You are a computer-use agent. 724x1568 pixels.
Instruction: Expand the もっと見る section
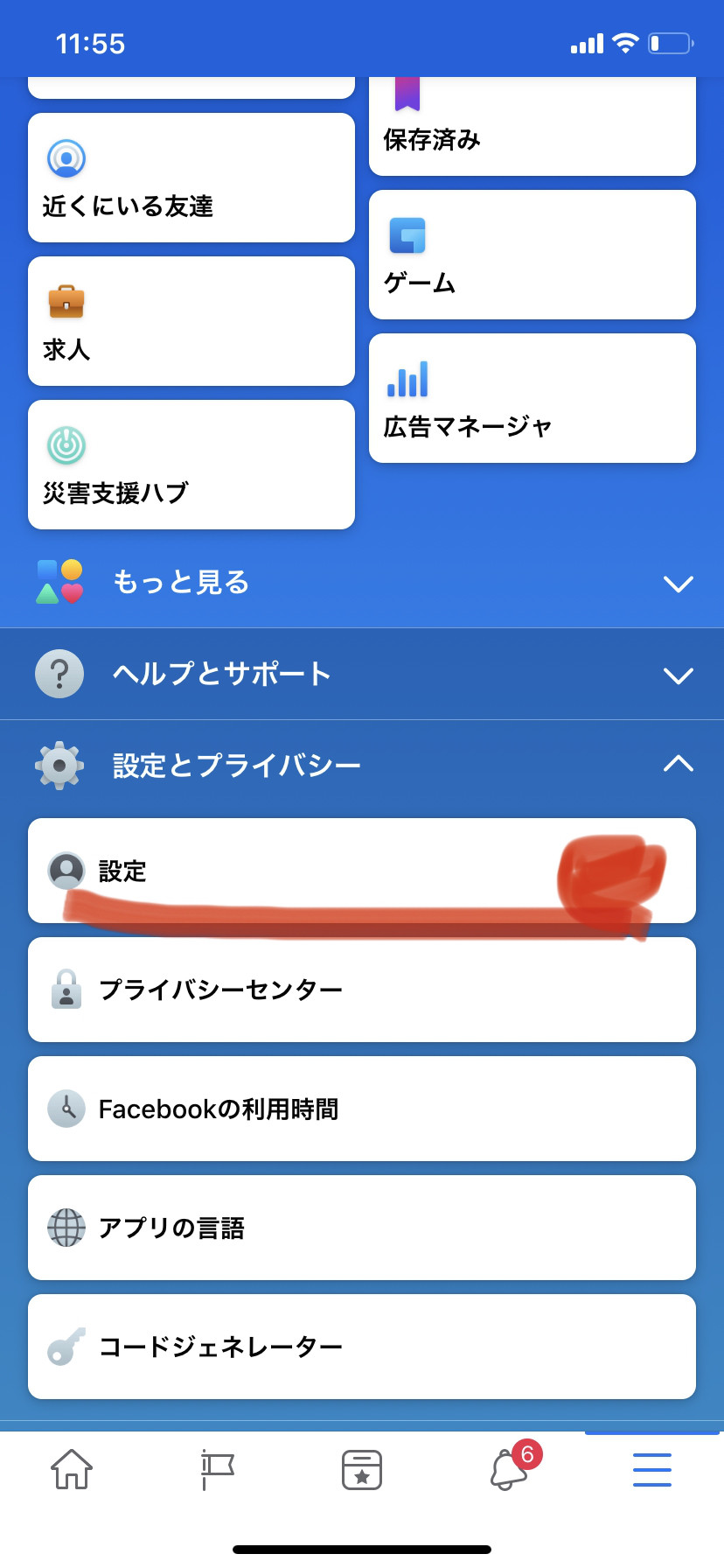click(x=362, y=582)
